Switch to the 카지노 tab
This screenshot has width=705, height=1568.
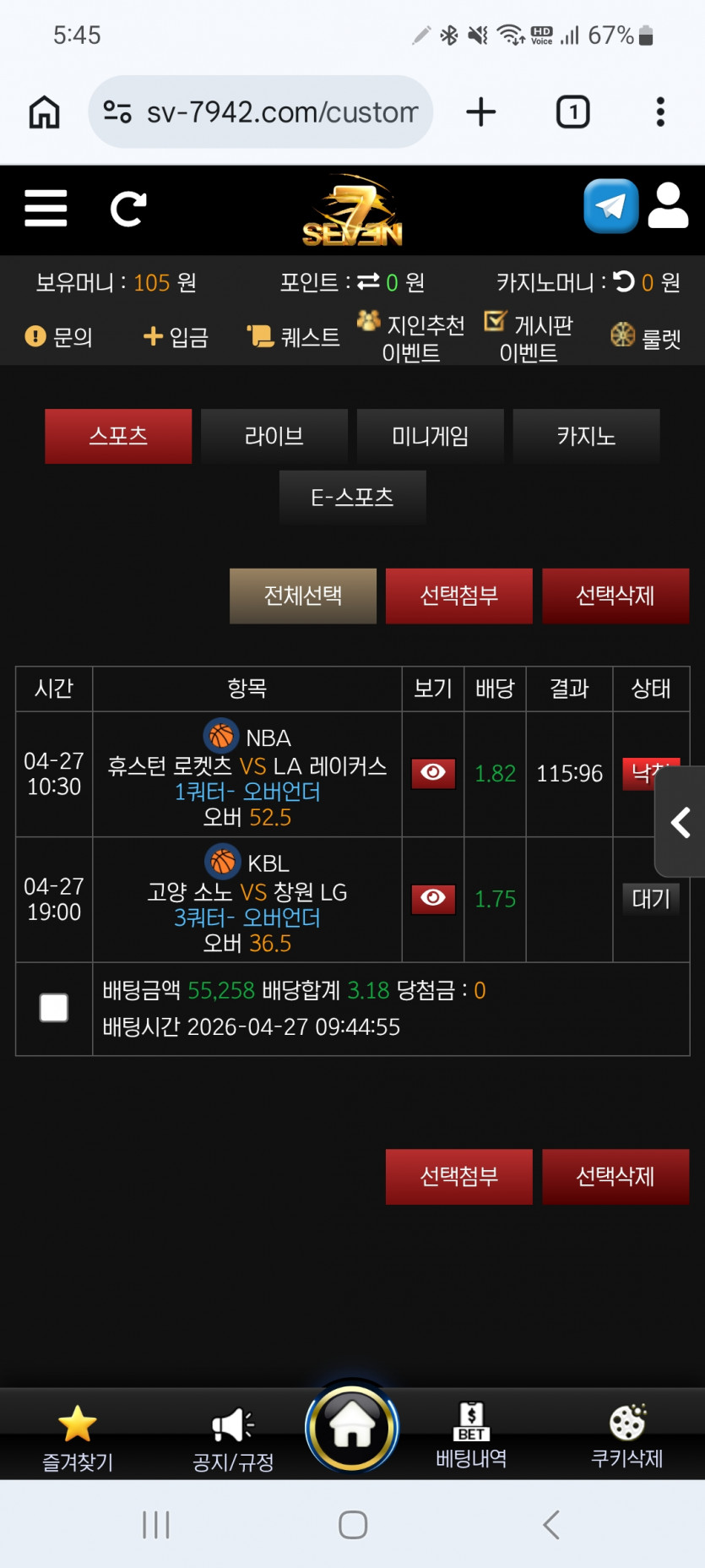point(586,436)
